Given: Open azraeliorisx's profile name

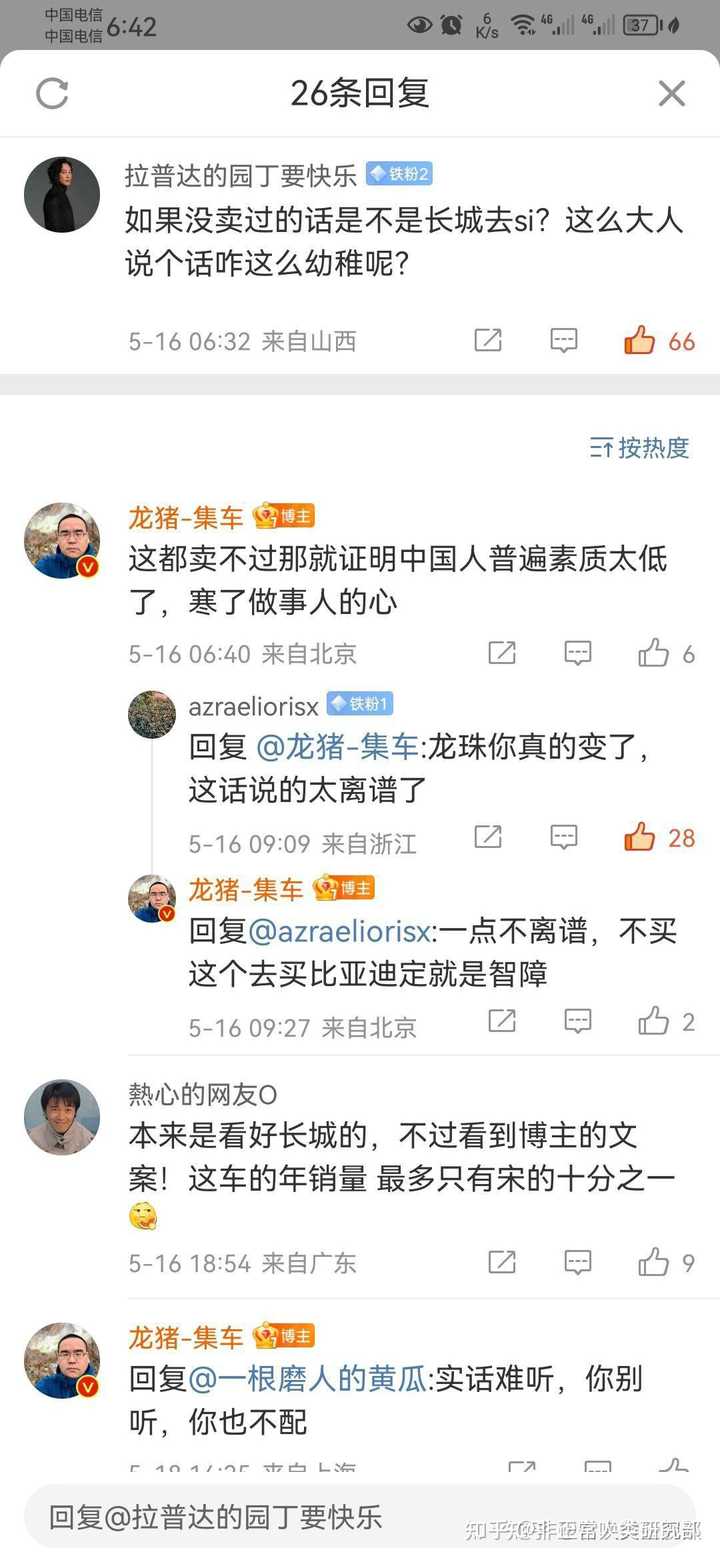Looking at the screenshot, I should 254,707.
